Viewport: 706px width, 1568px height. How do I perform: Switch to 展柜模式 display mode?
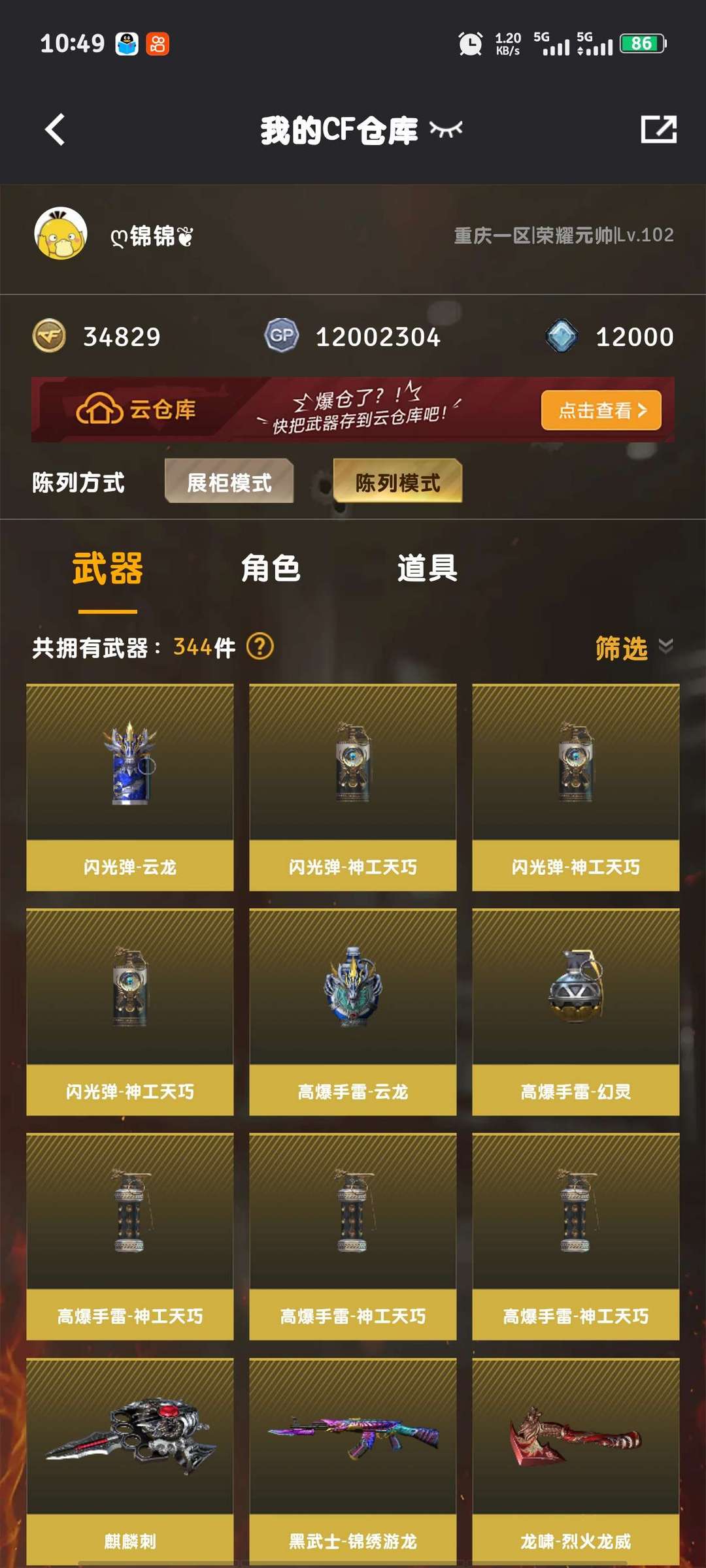pyautogui.click(x=229, y=481)
